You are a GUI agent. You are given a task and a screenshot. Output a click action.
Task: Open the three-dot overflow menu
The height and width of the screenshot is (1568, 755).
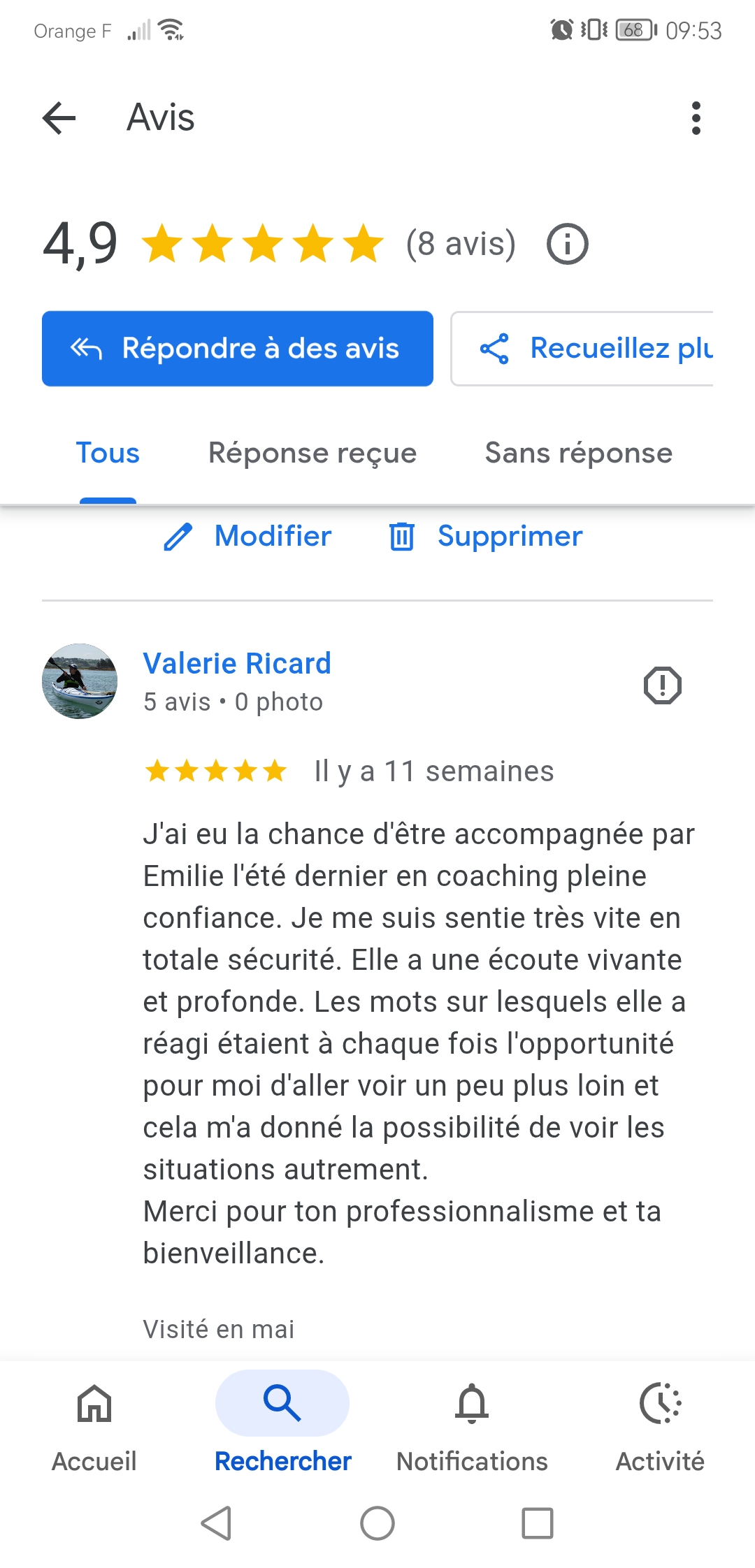[x=696, y=117]
